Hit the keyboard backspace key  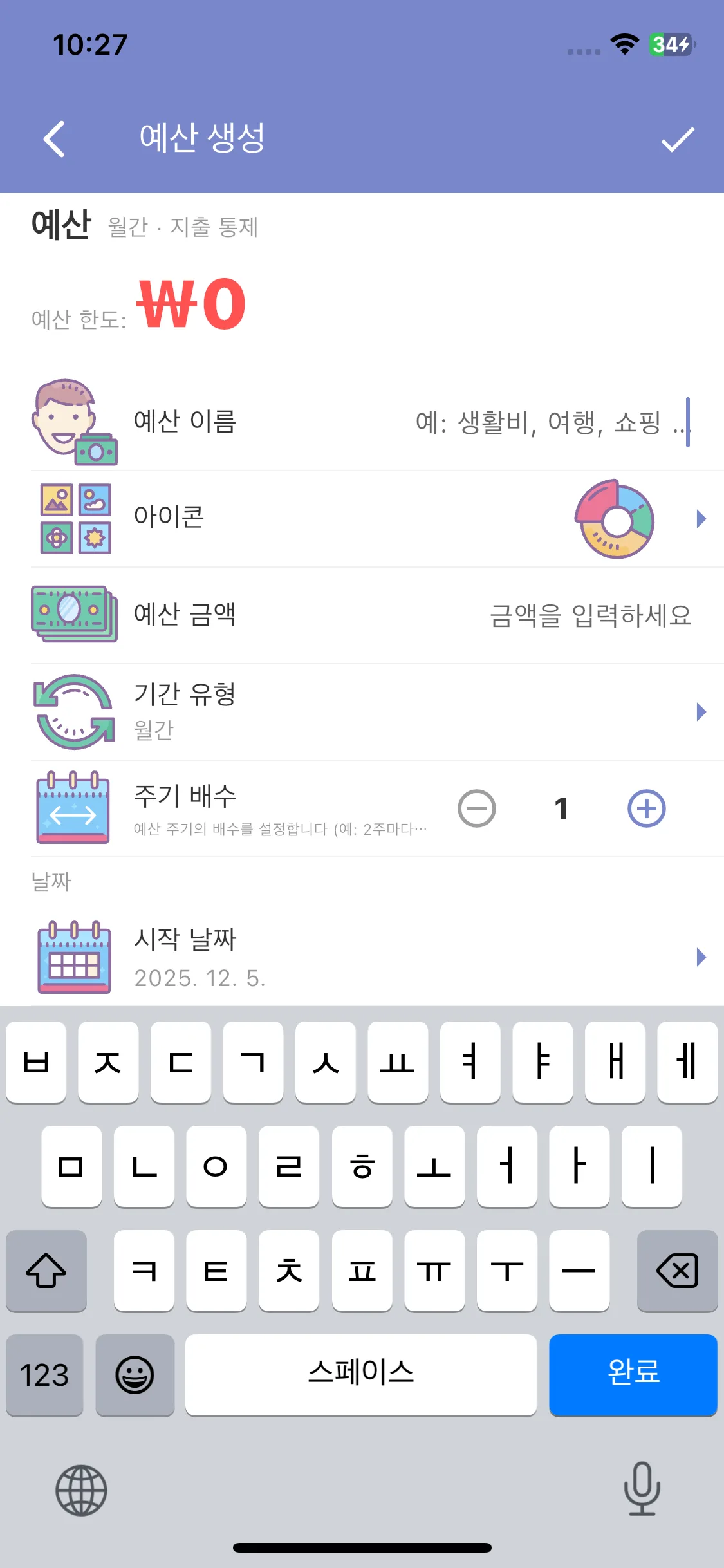click(677, 1270)
